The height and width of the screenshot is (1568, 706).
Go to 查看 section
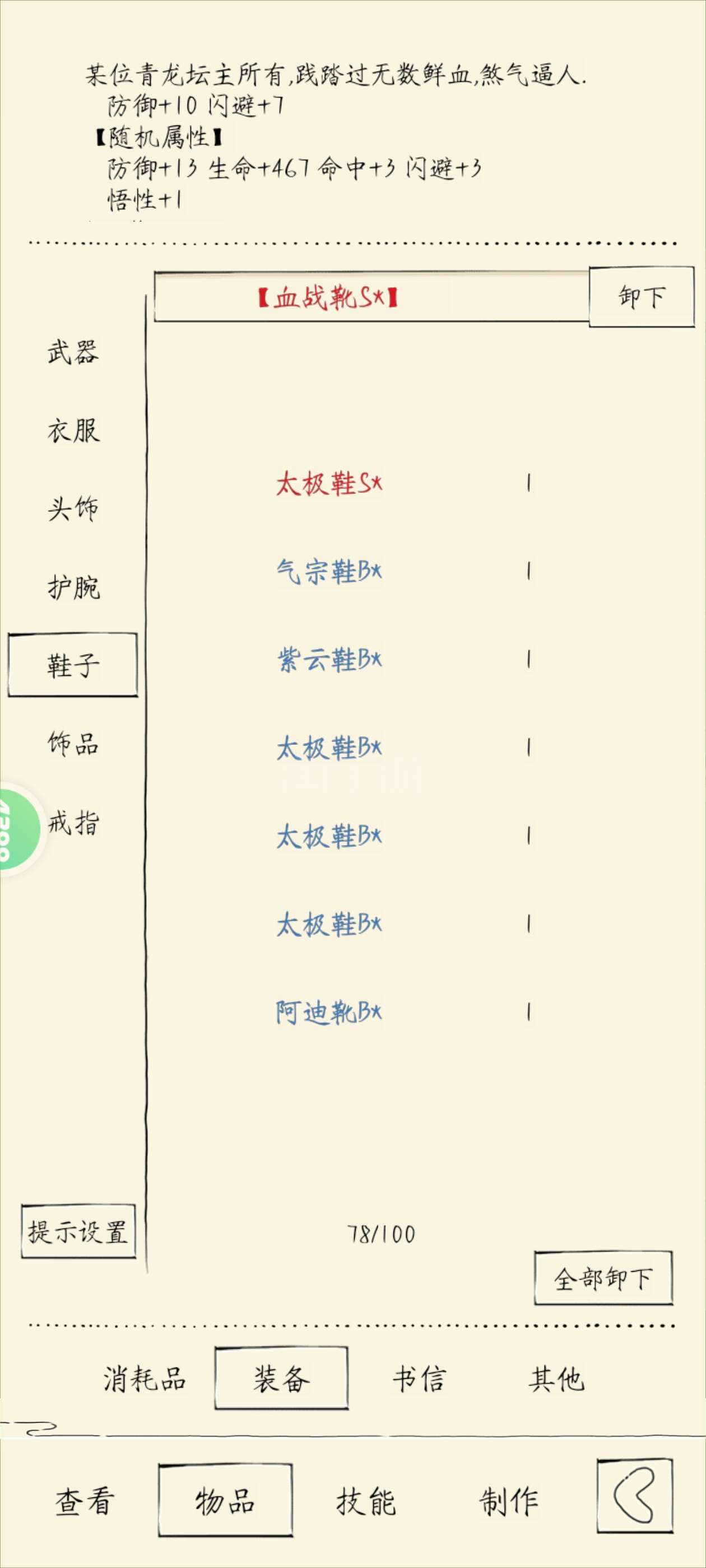pyautogui.click(x=84, y=1501)
